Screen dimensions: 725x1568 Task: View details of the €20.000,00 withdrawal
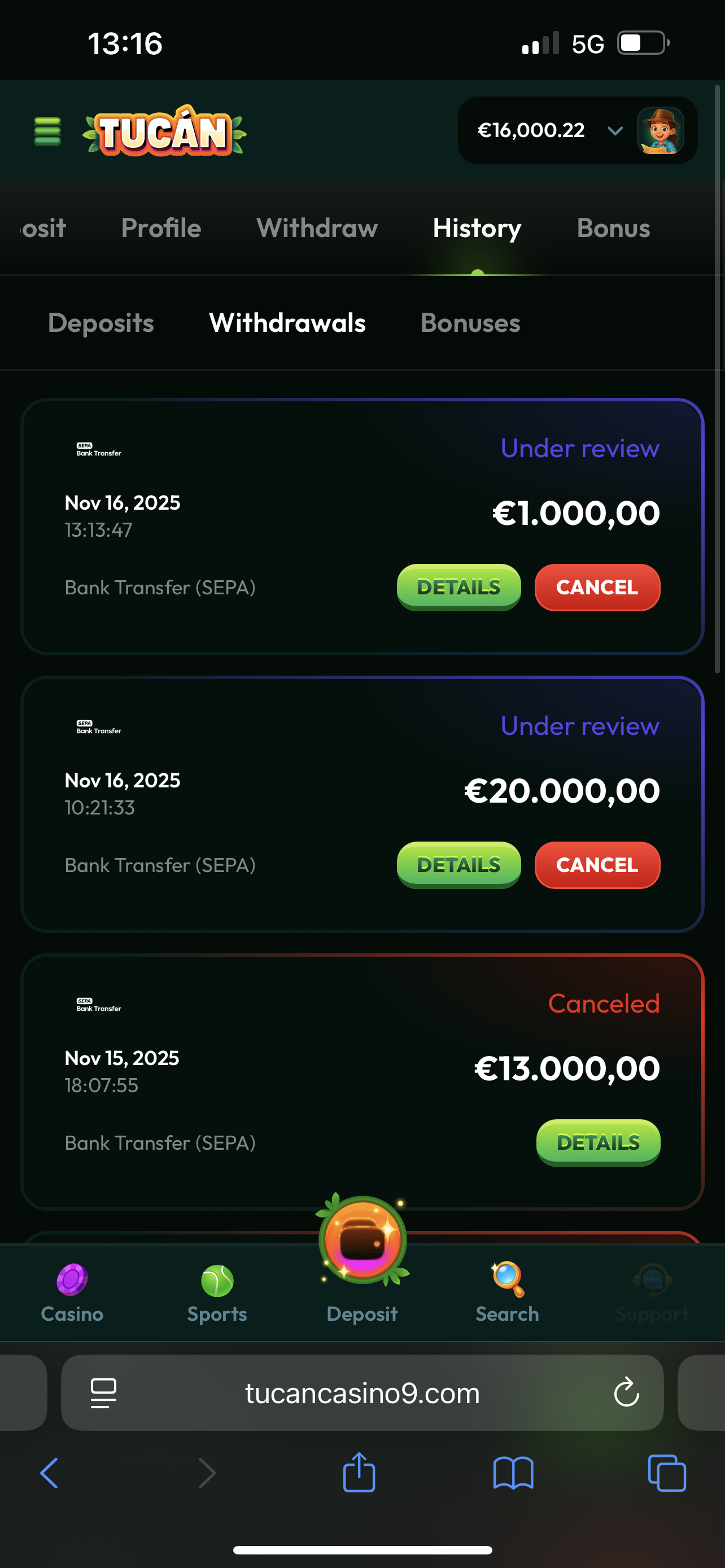click(x=458, y=864)
